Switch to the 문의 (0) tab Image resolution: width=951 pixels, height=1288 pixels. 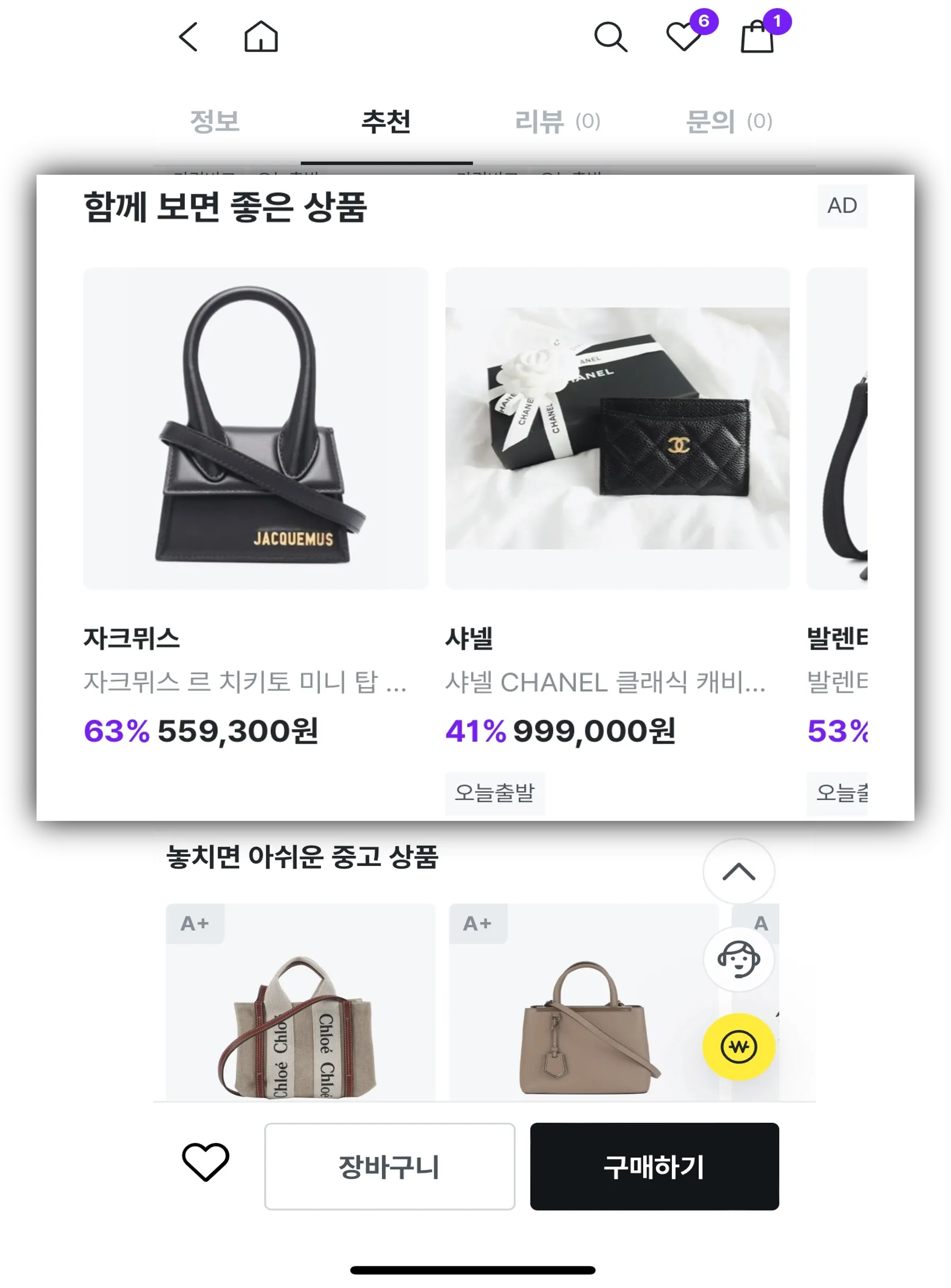pos(728,121)
